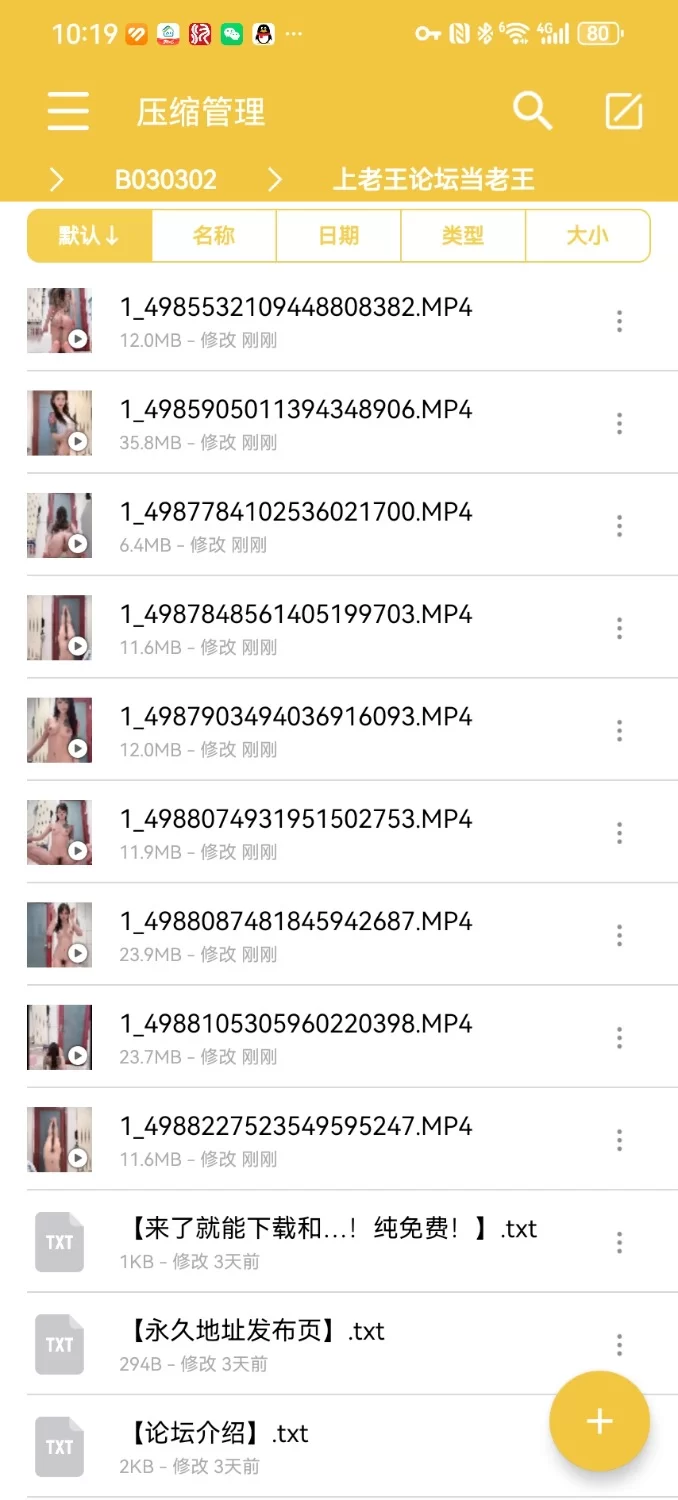Screen dimensions: 678x1500
Task: Open the 【论坛介绍】.txt file
Action: [220, 1446]
